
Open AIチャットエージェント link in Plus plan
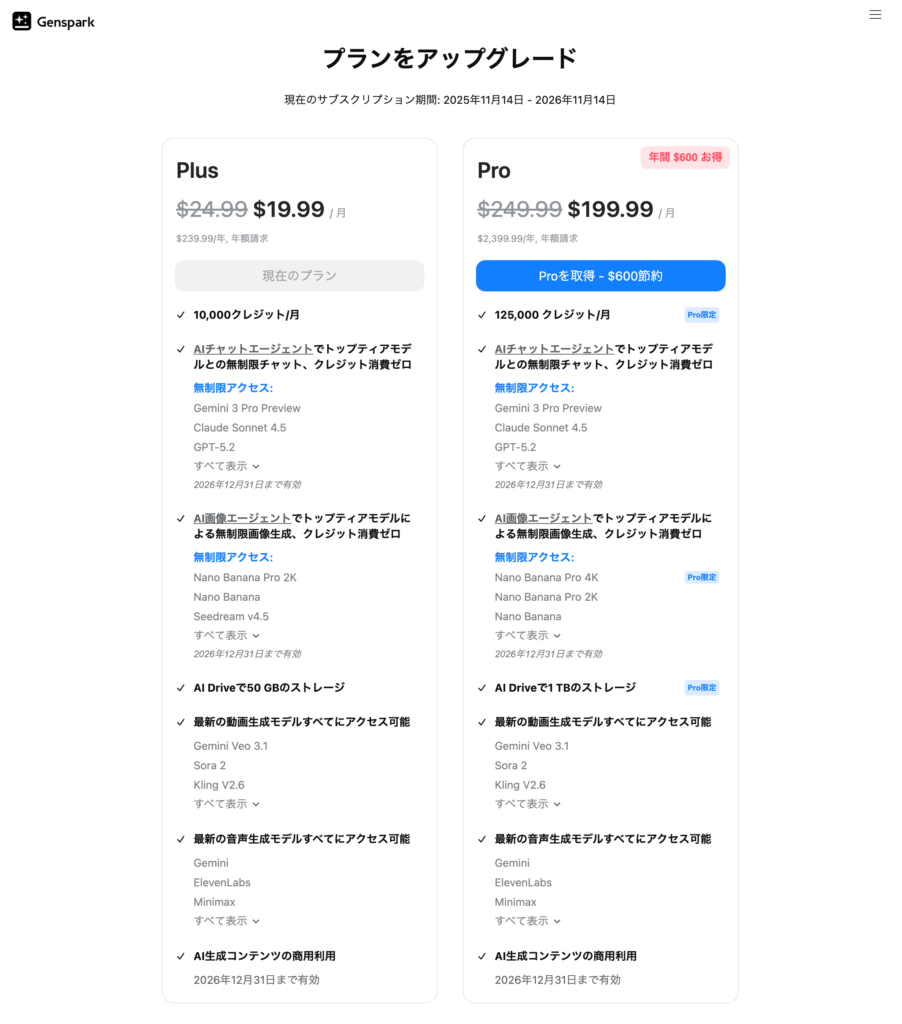point(253,349)
